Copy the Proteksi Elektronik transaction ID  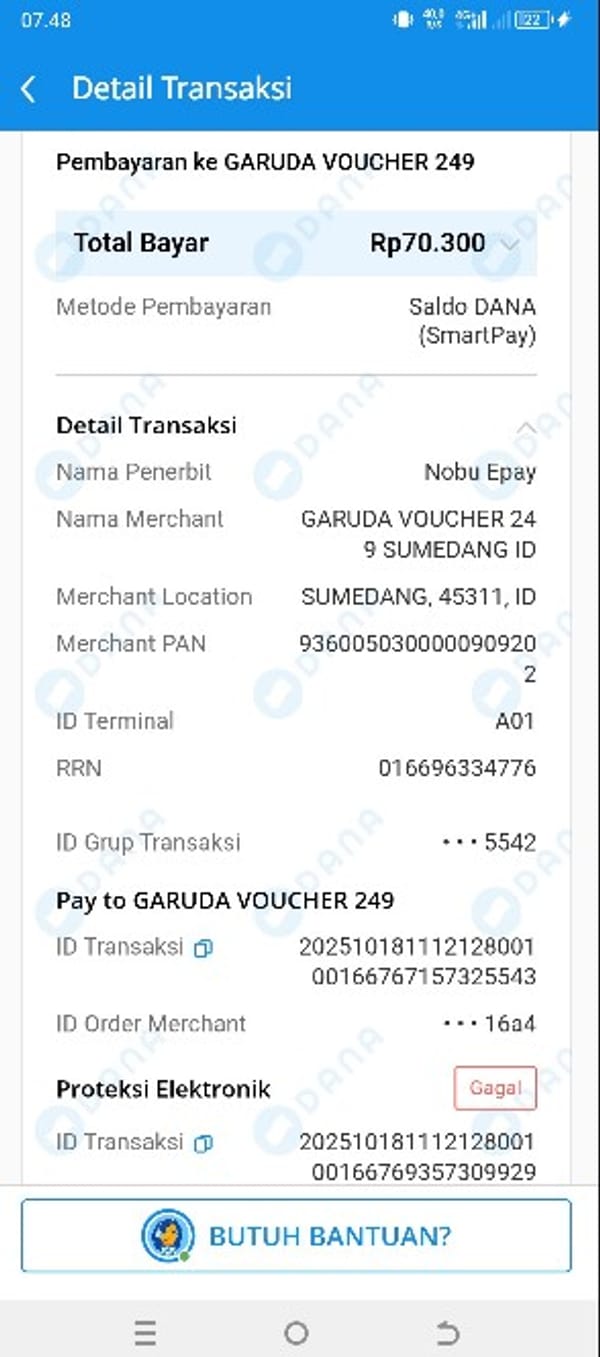pyautogui.click(x=203, y=1143)
